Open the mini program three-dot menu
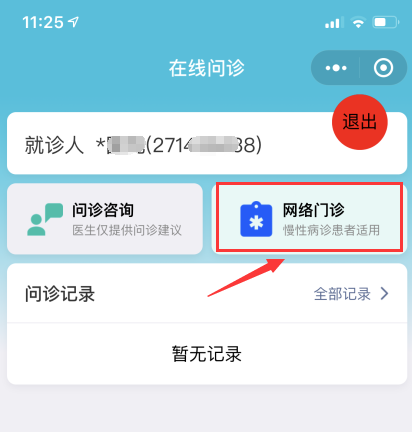The image size is (412, 432). click(336, 68)
